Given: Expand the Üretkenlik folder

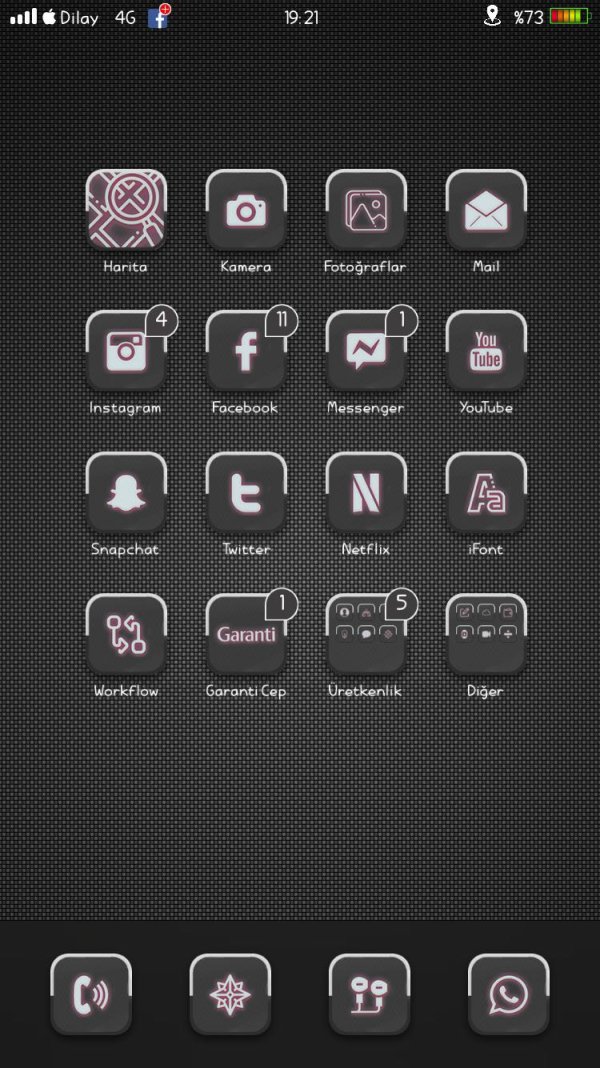Looking at the screenshot, I should coord(366,634).
